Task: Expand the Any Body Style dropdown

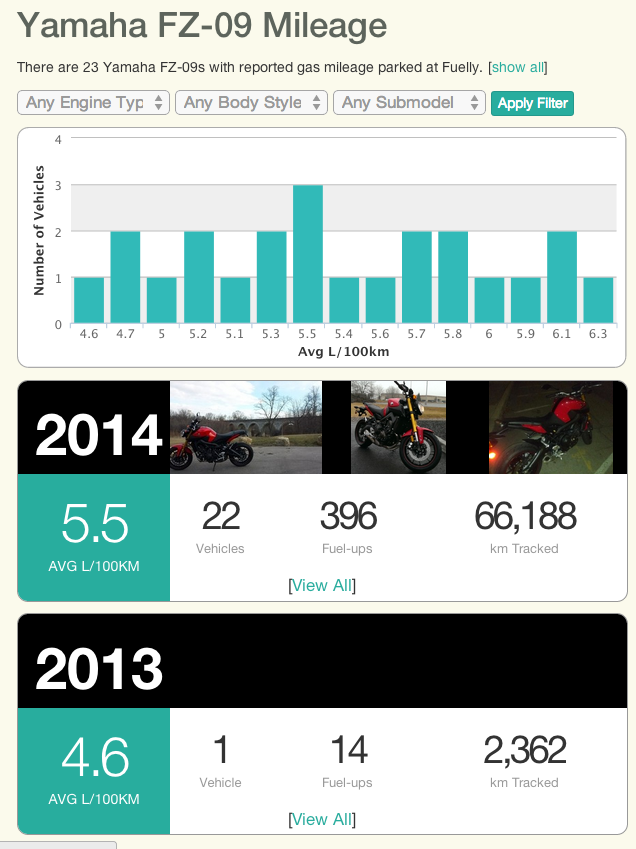Action: (x=251, y=103)
